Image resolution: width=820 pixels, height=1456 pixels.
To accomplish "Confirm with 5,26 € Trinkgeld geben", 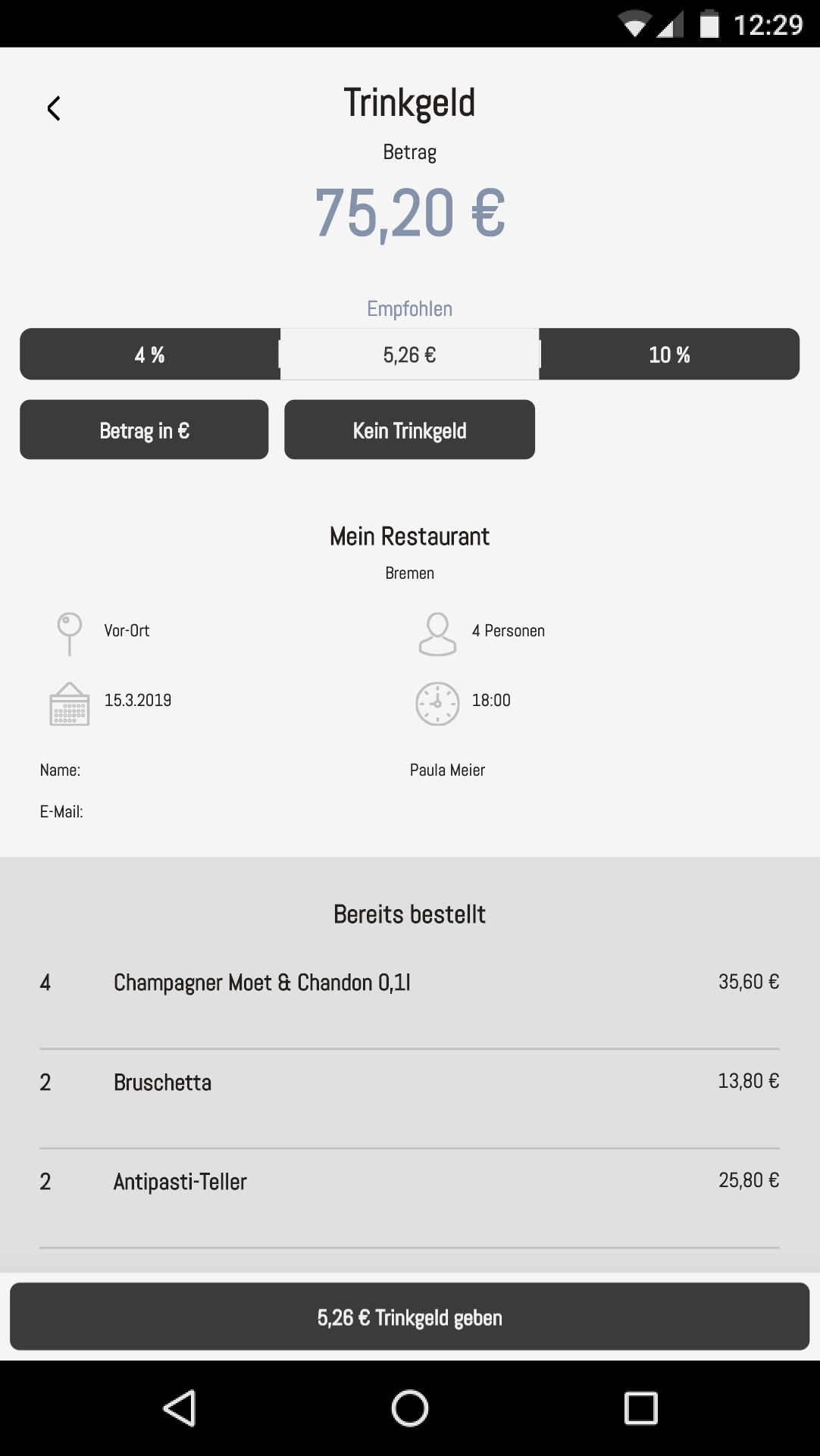I will click(409, 1317).
